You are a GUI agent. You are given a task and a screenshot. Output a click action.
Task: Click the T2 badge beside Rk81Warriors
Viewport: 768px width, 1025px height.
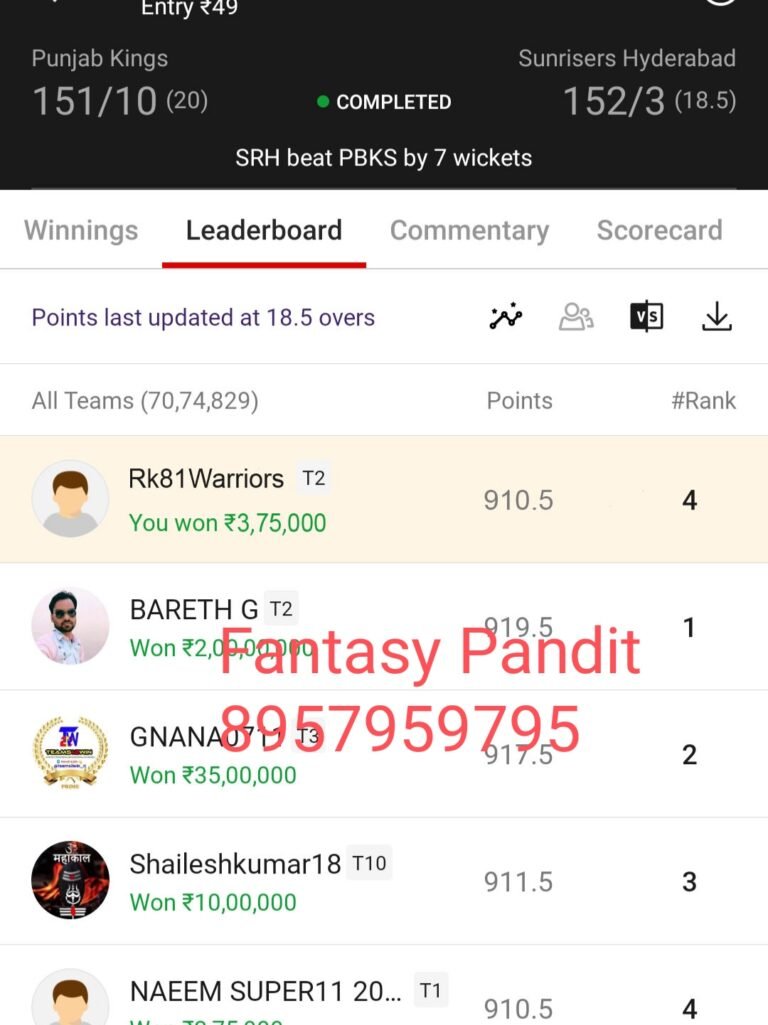(312, 478)
